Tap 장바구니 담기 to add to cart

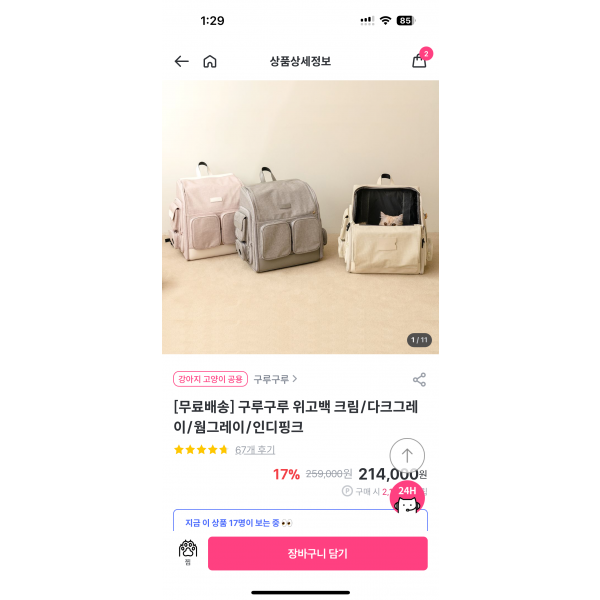pyautogui.click(x=317, y=553)
